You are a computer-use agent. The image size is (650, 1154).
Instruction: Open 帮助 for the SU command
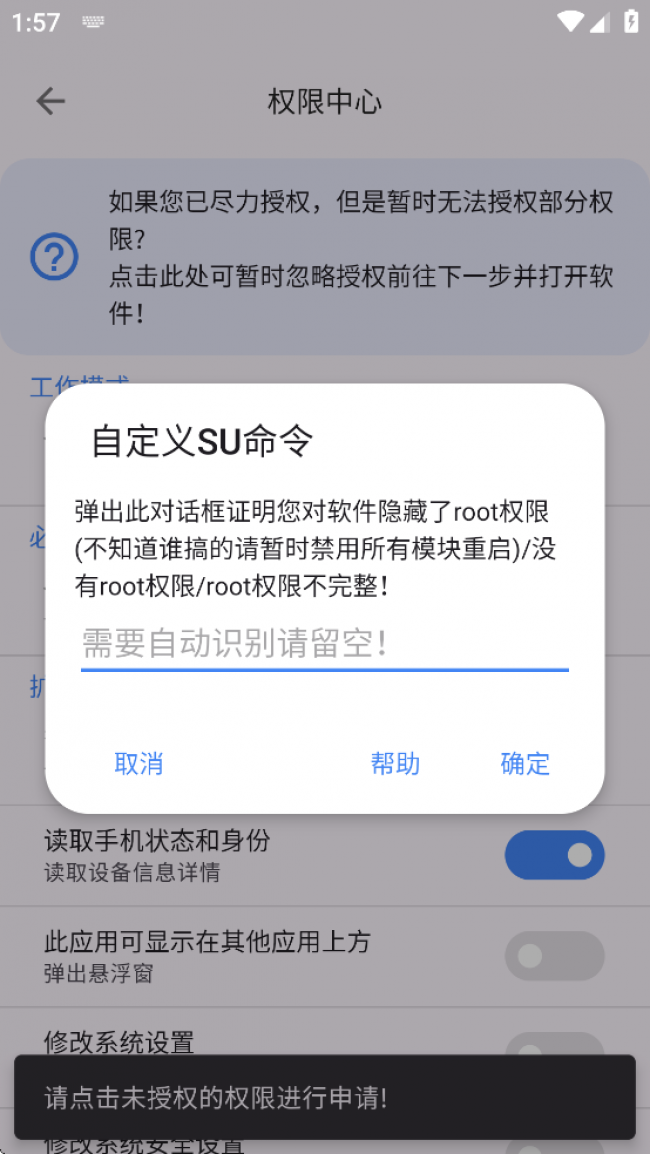[x=395, y=764]
